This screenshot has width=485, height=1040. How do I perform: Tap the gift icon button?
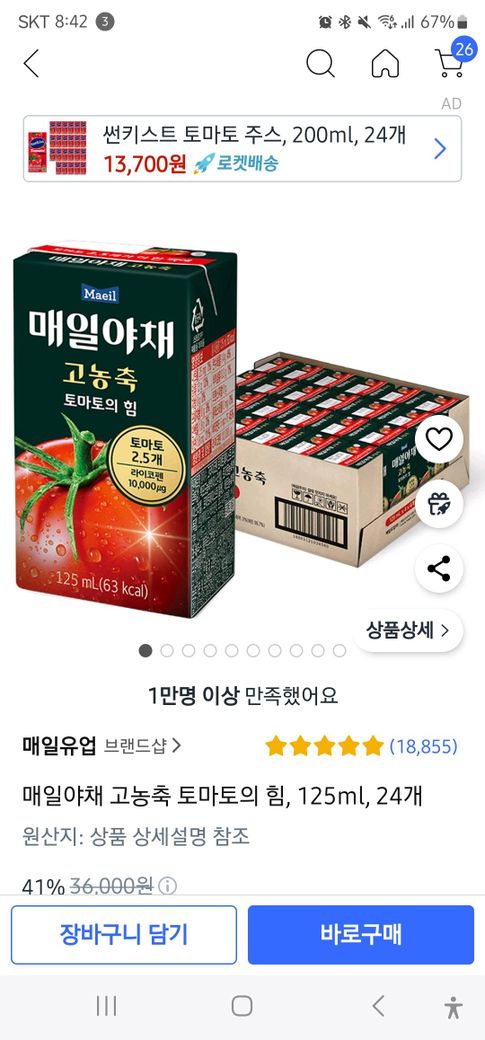[439, 504]
